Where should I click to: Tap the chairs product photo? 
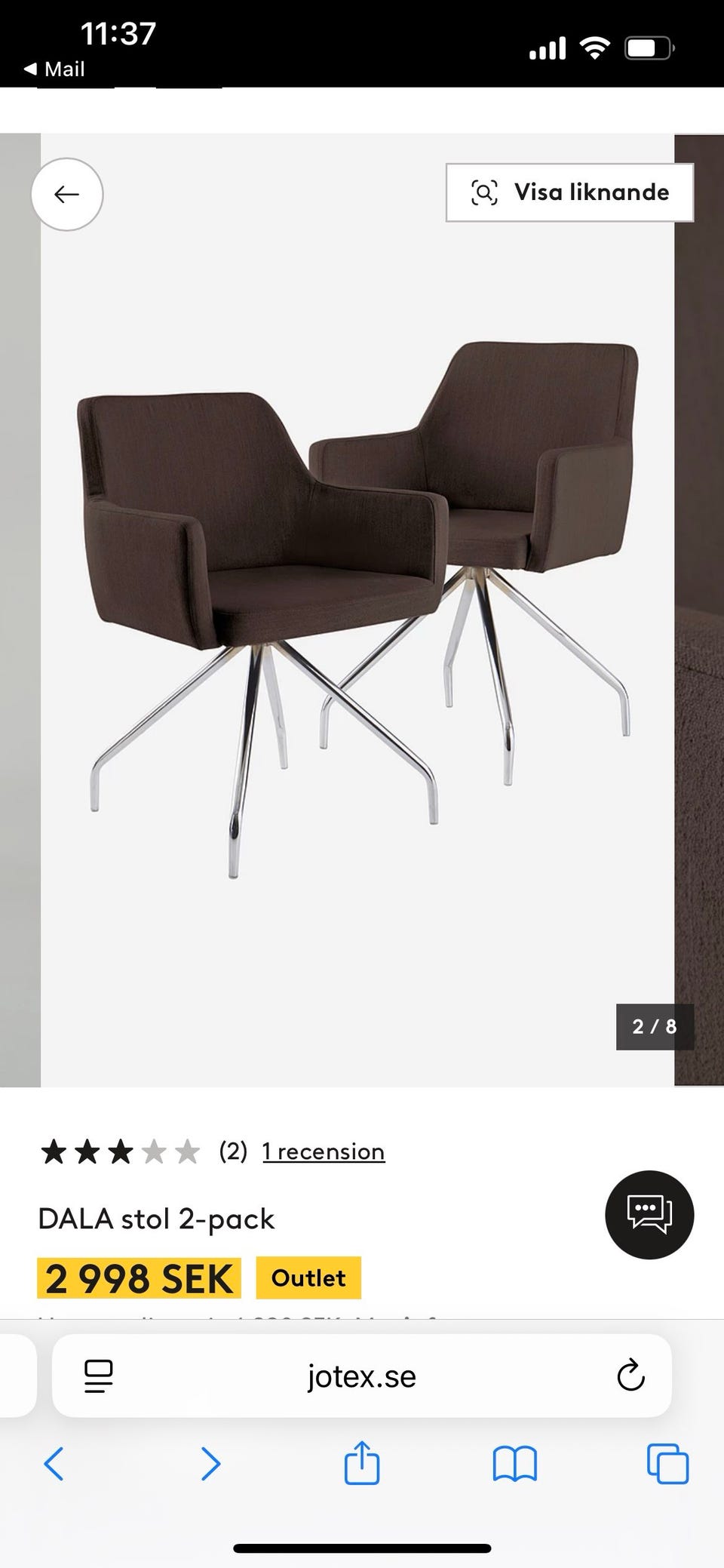tap(354, 604)
